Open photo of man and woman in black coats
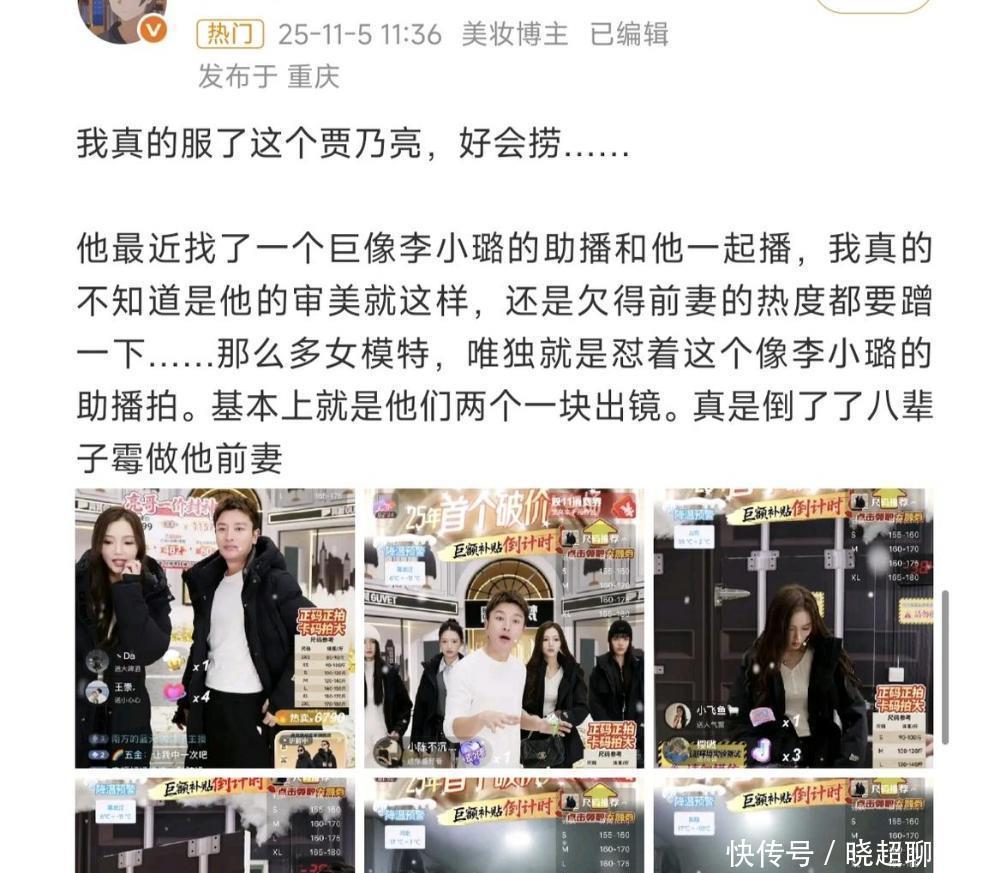Viewport: 1000px width, 873px height. [215, 628]
